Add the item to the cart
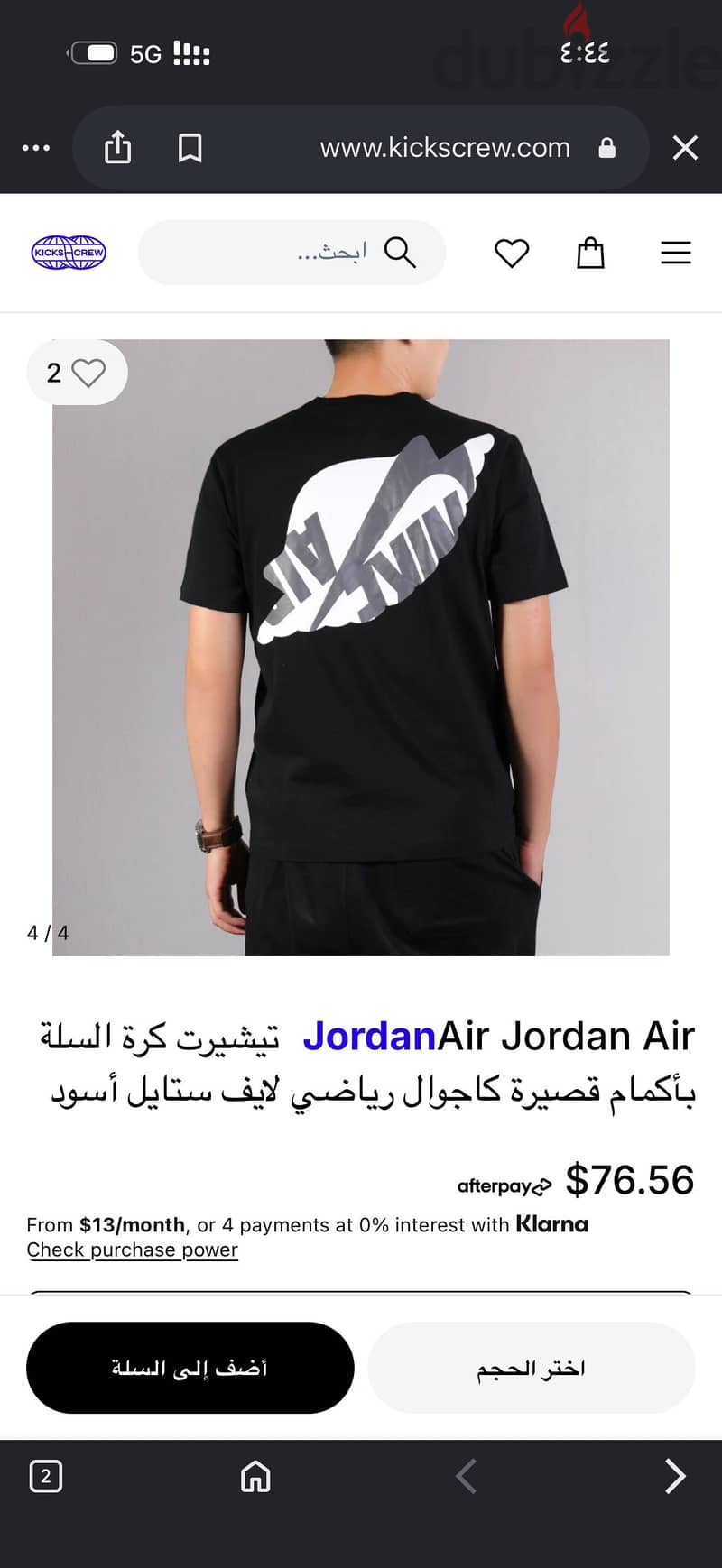Image resolution: width=722 pixels, height=1568 pixels. pos(190,1368)
